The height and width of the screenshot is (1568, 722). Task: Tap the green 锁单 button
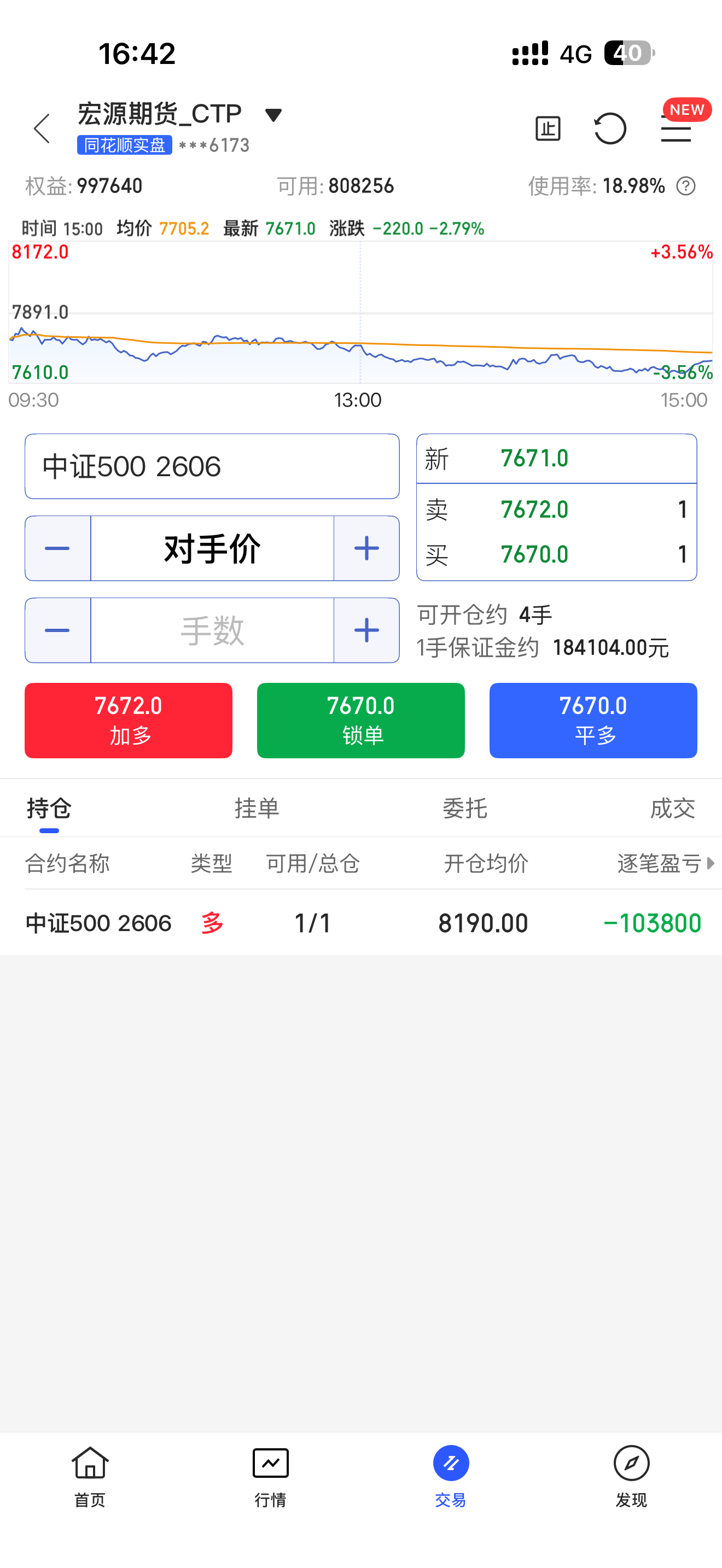(360, 720)
